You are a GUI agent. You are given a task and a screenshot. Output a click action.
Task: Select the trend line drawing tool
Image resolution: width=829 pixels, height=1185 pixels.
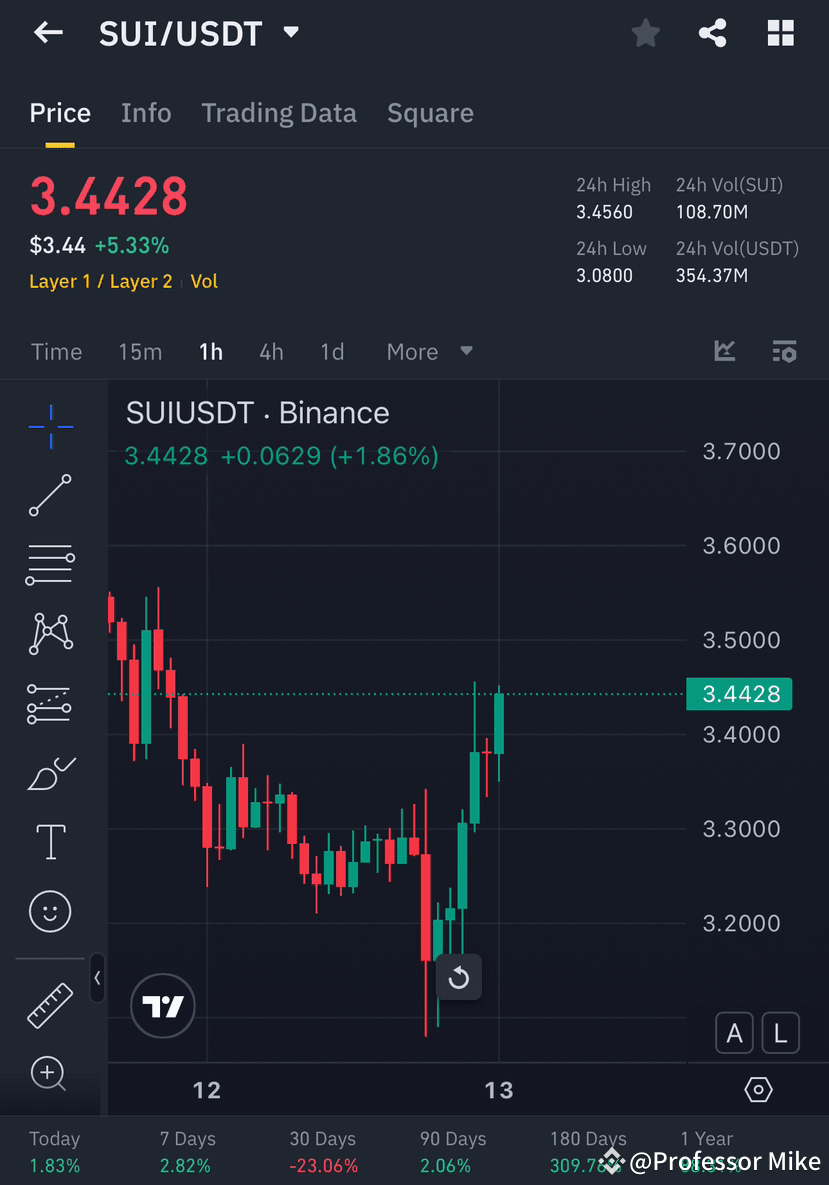(50, 496)
